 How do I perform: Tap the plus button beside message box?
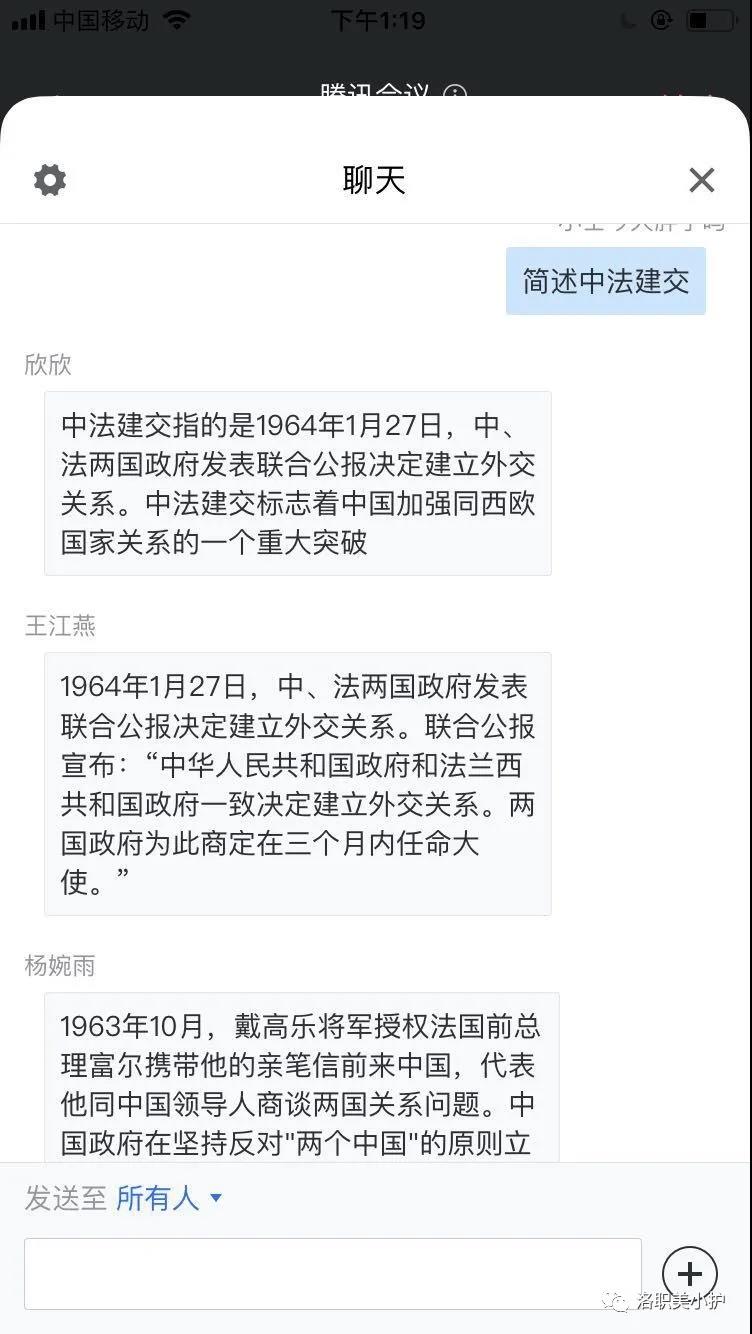tap(689, 1273)
